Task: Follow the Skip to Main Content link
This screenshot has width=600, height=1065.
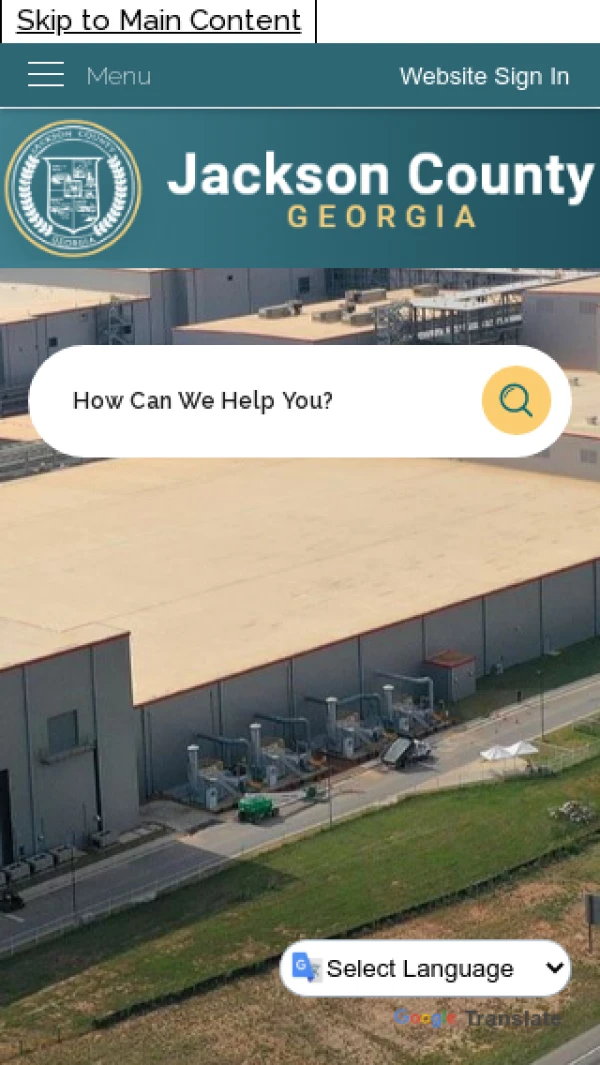Action: [x=158, y=21]
